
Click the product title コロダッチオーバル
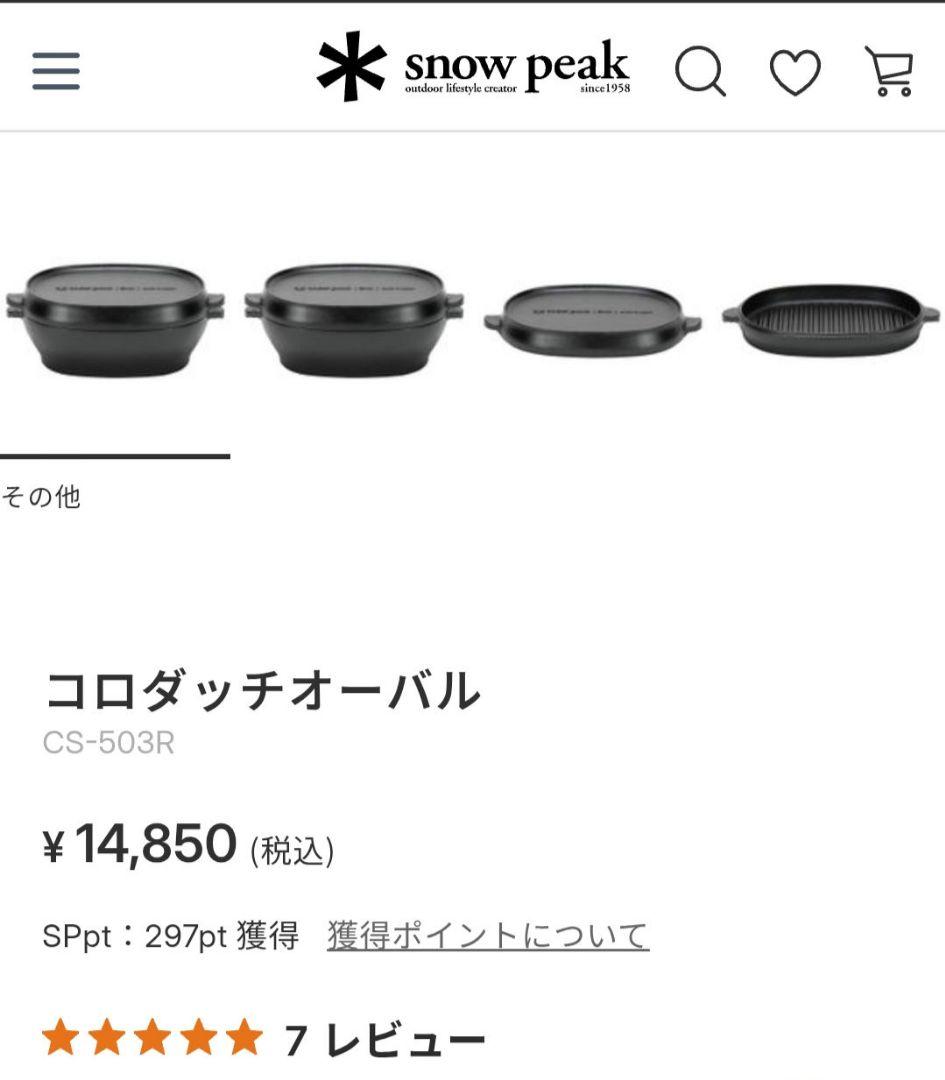pos(265,690)
